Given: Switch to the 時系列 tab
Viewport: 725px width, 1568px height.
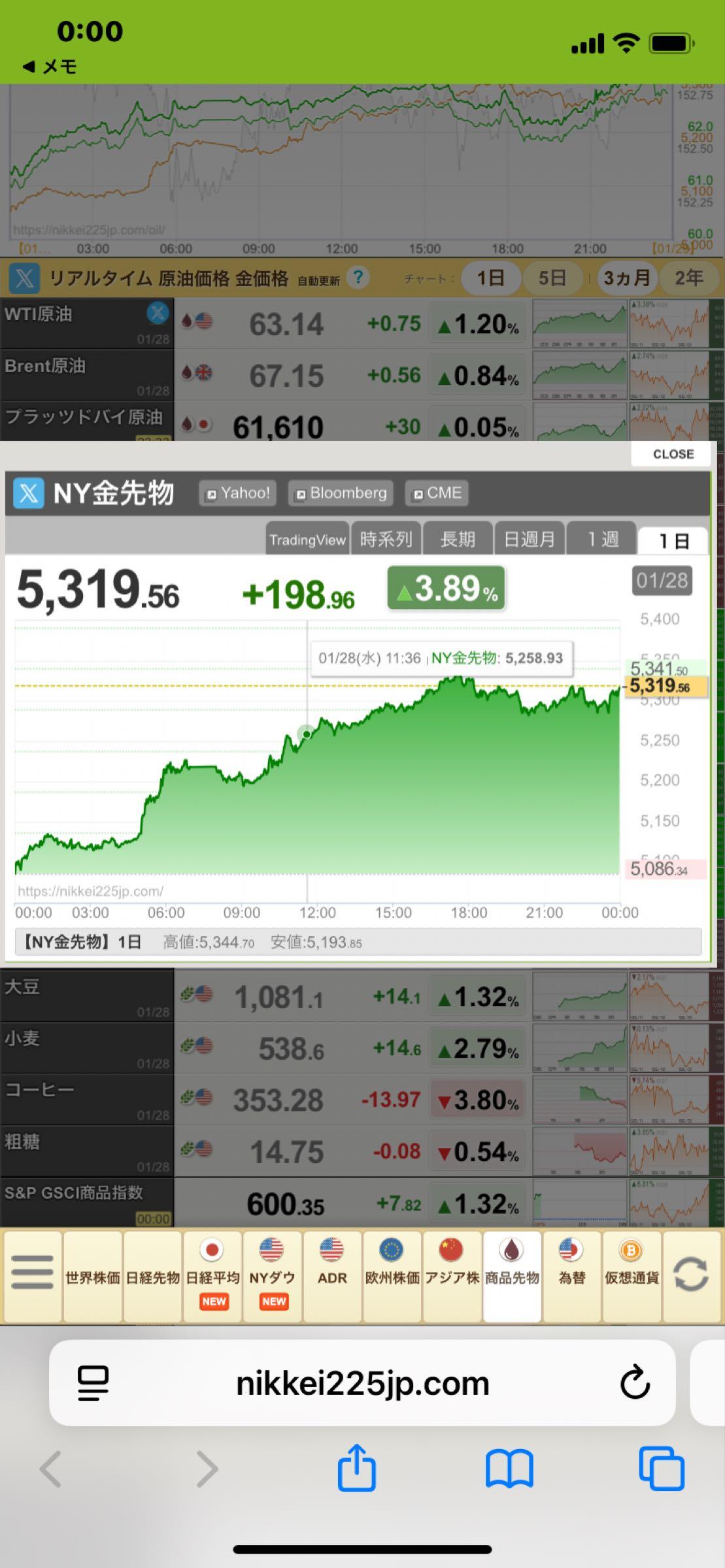Looking at the screenshot, I should [x=386, y=540].
